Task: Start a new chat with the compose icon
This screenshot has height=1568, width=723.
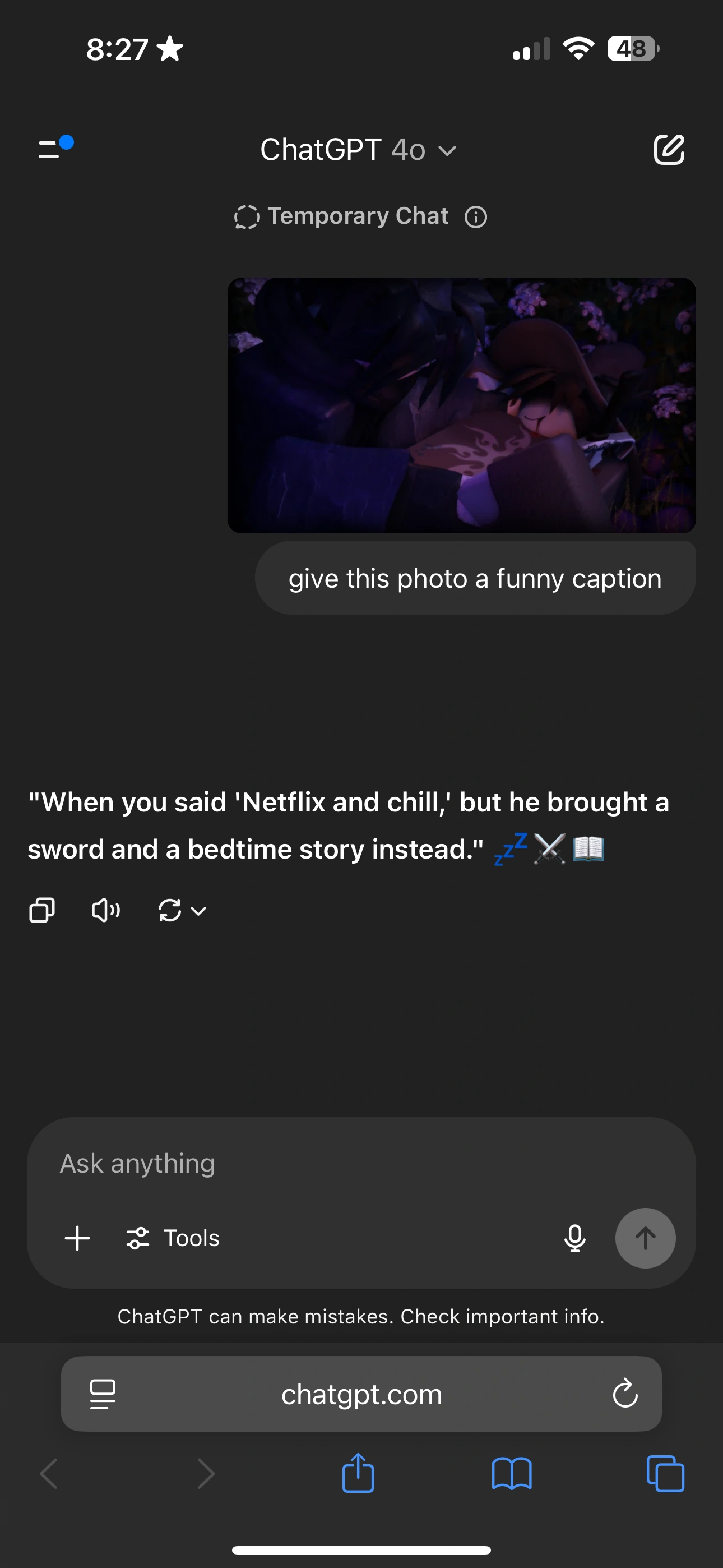Action: pos(668,149)
